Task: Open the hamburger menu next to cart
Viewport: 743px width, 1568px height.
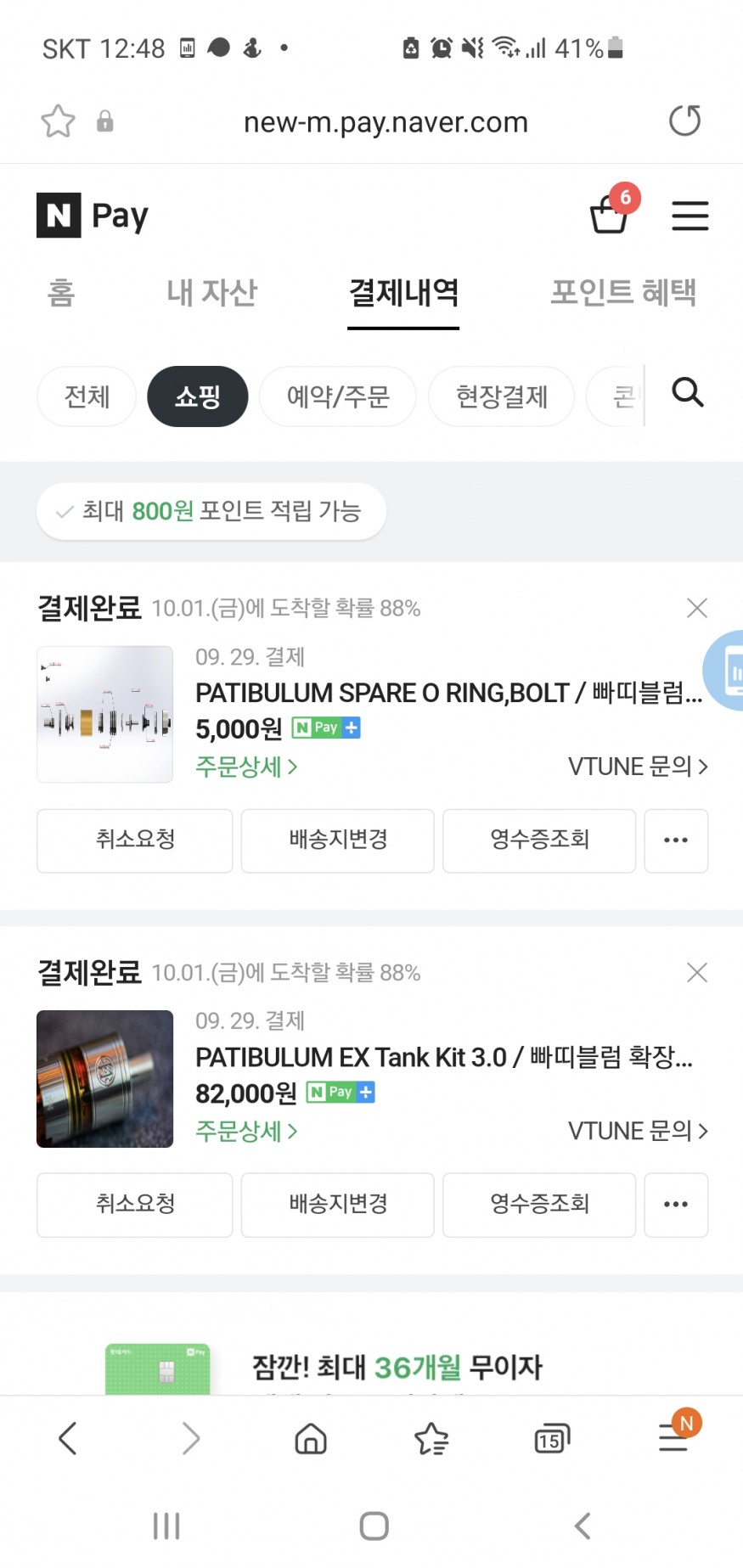Action: 690,216
